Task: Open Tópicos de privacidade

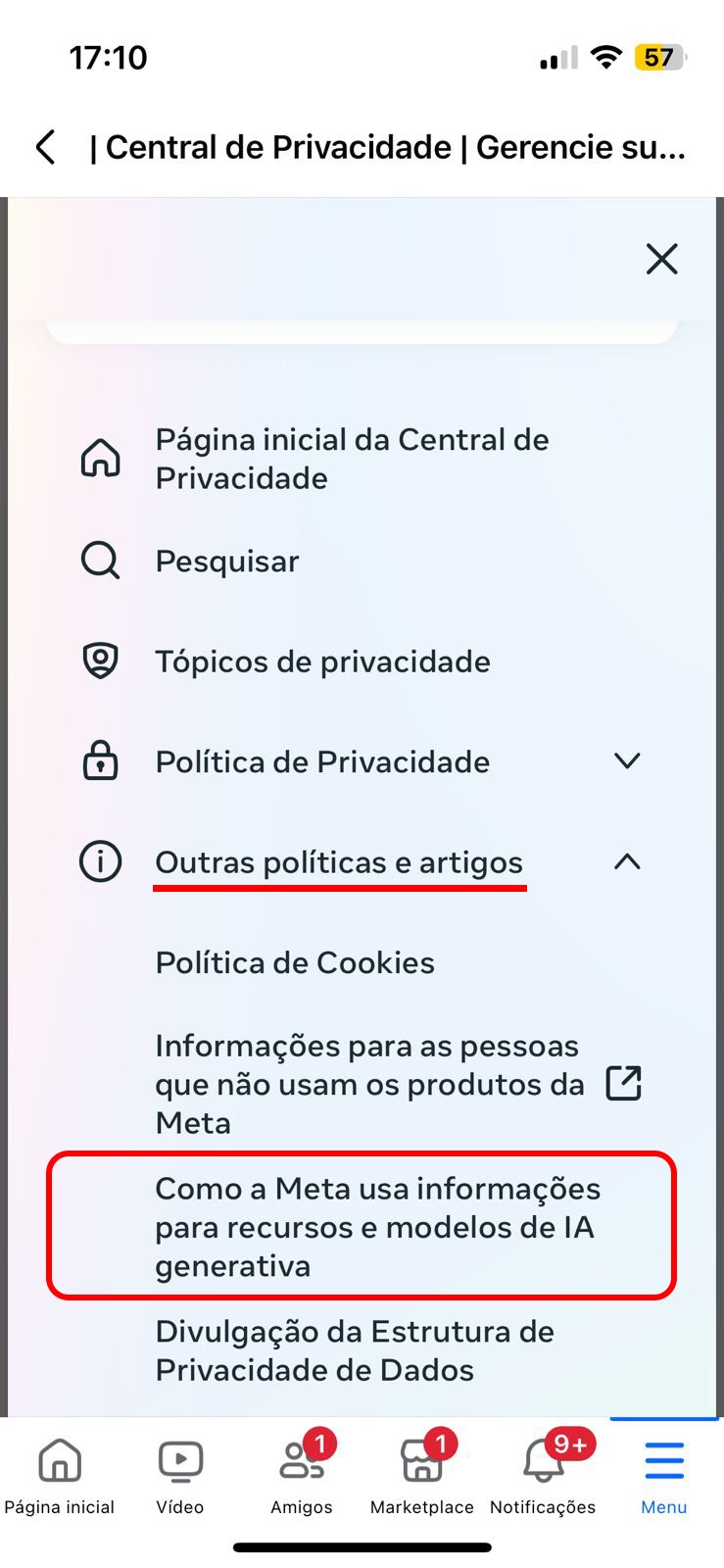Action: point(322,661)
